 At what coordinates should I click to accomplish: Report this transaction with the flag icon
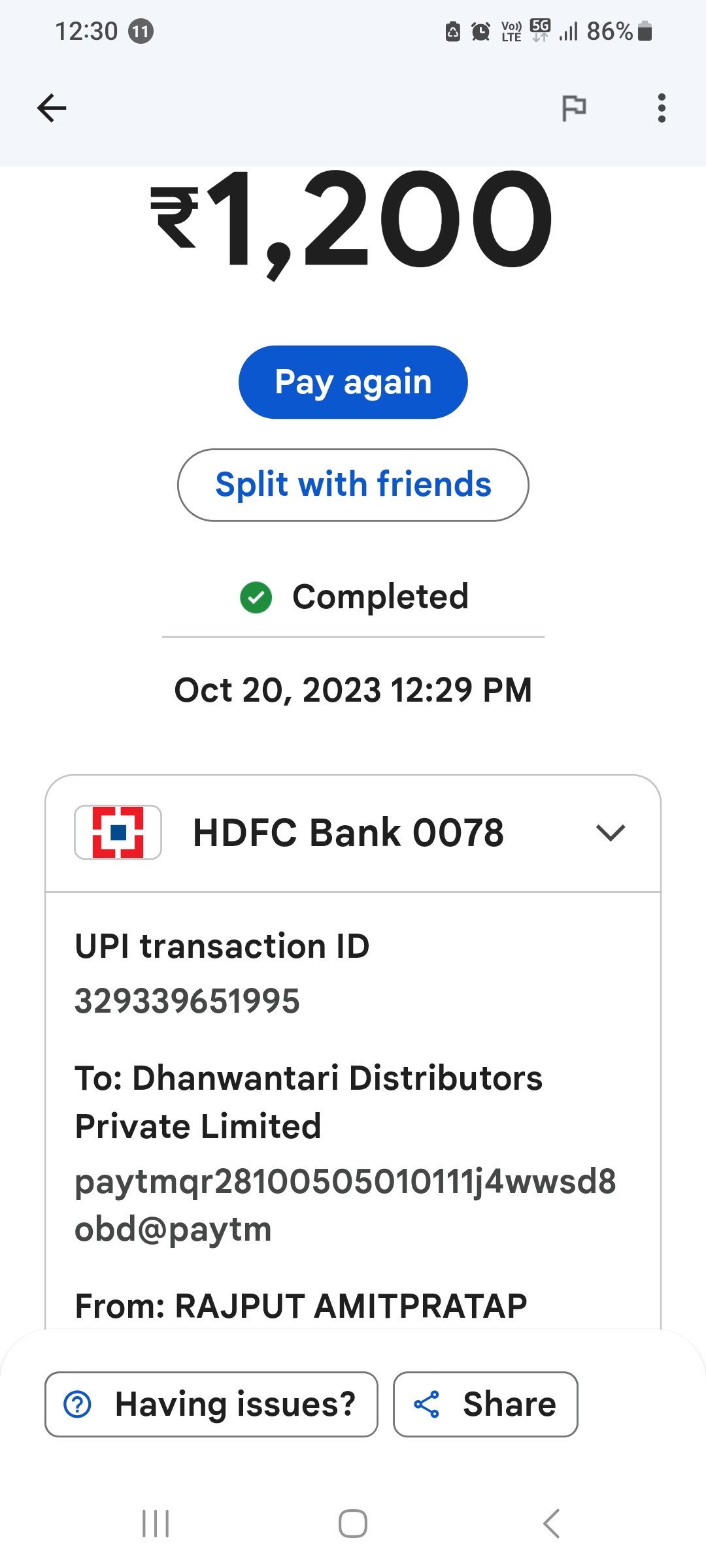(x=574, y=108)
